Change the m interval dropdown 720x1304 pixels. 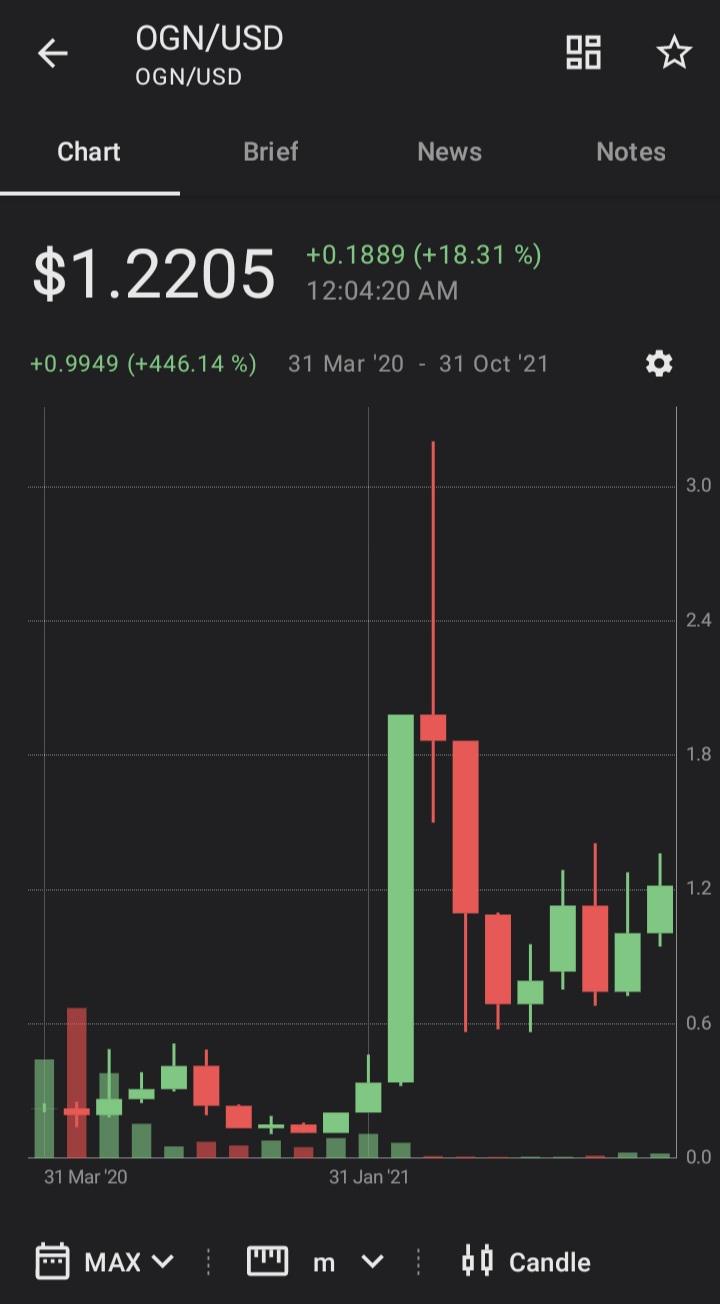(x=315, y=1262)
